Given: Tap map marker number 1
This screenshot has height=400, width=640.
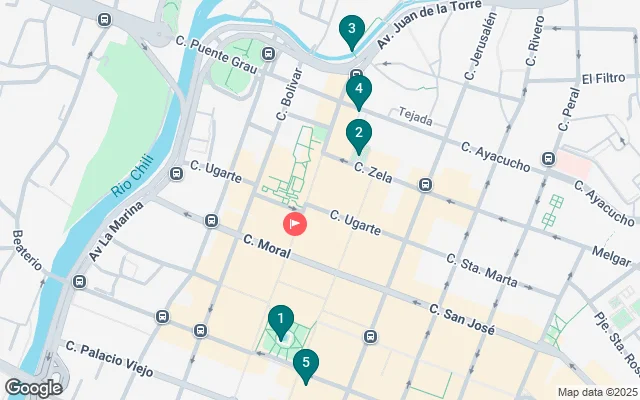Looking at the screenshot, I should 281,321.
